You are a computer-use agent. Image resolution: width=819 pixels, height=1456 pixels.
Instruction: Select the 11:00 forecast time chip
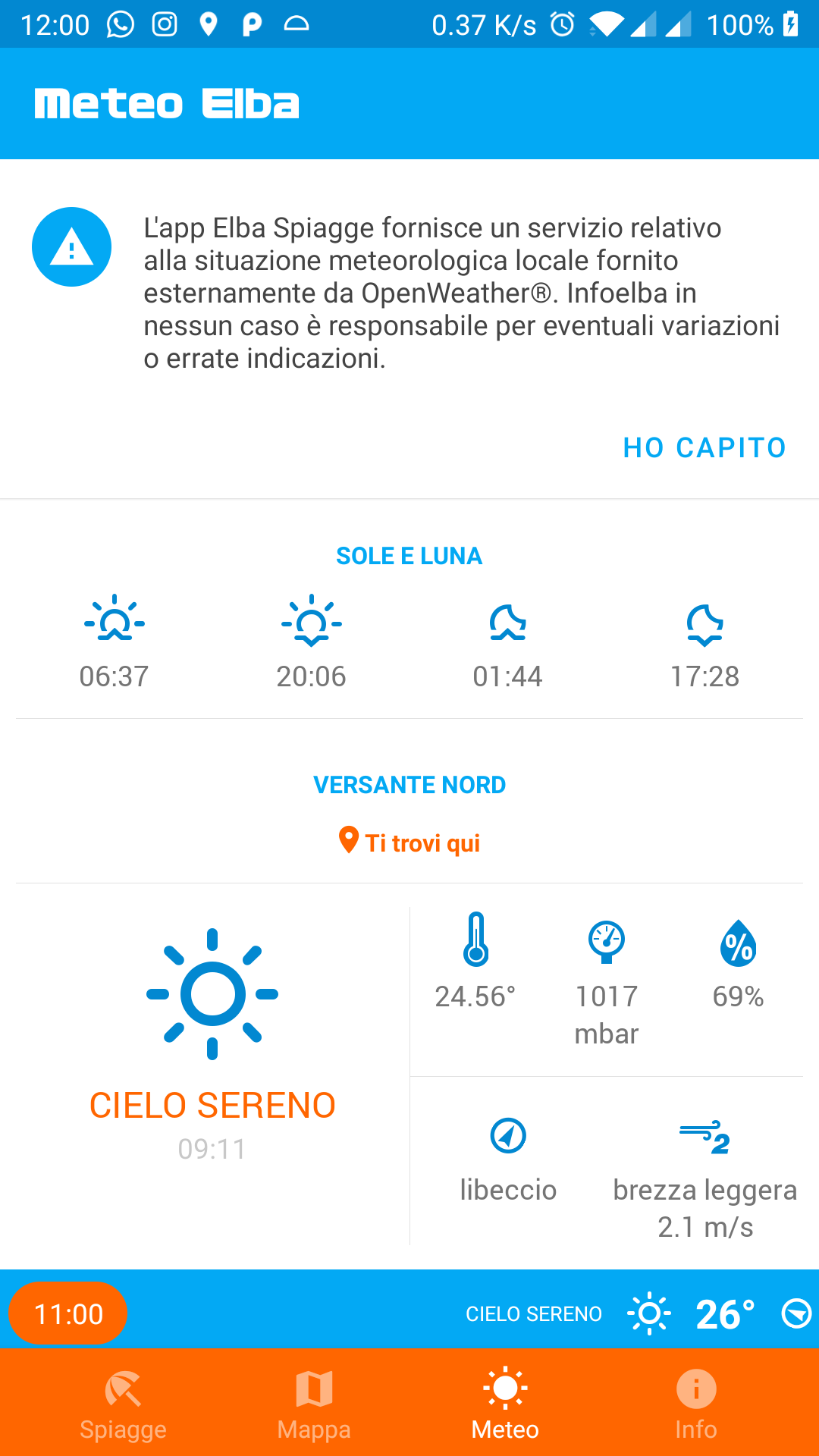coord(68,1313)
